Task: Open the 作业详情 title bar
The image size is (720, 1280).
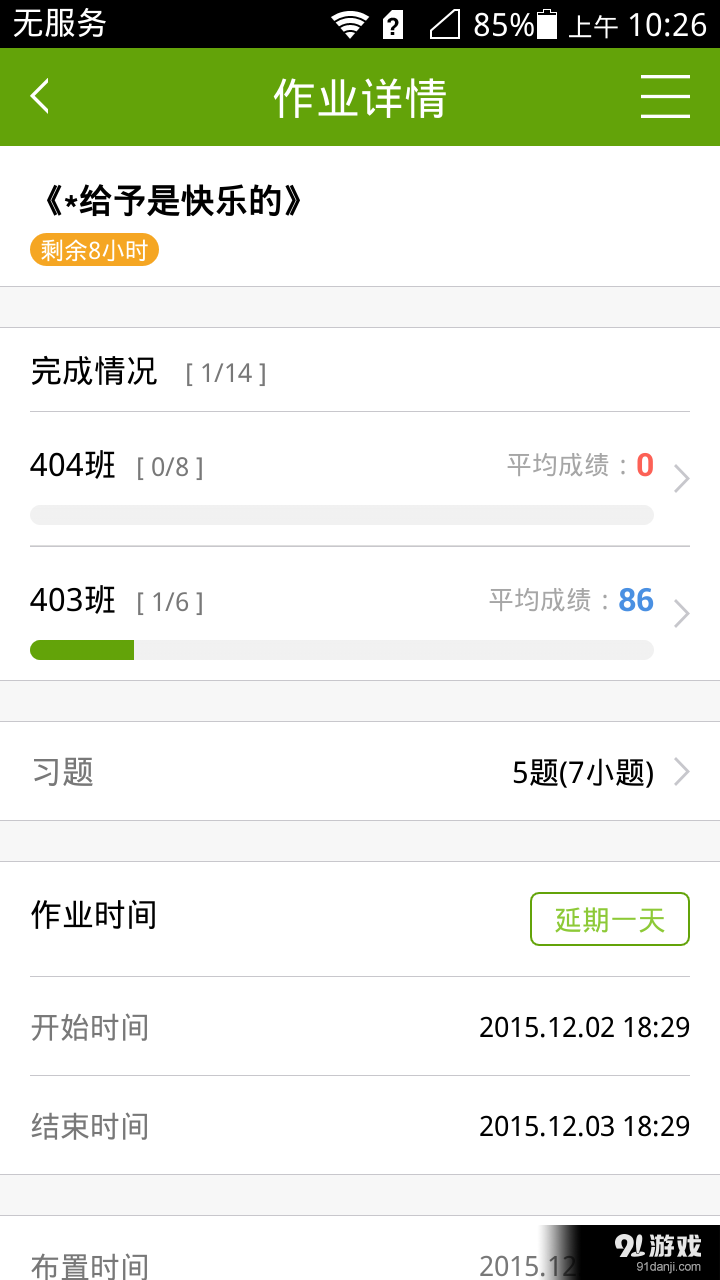Action: pyautogui.click(x=360, y=97)
